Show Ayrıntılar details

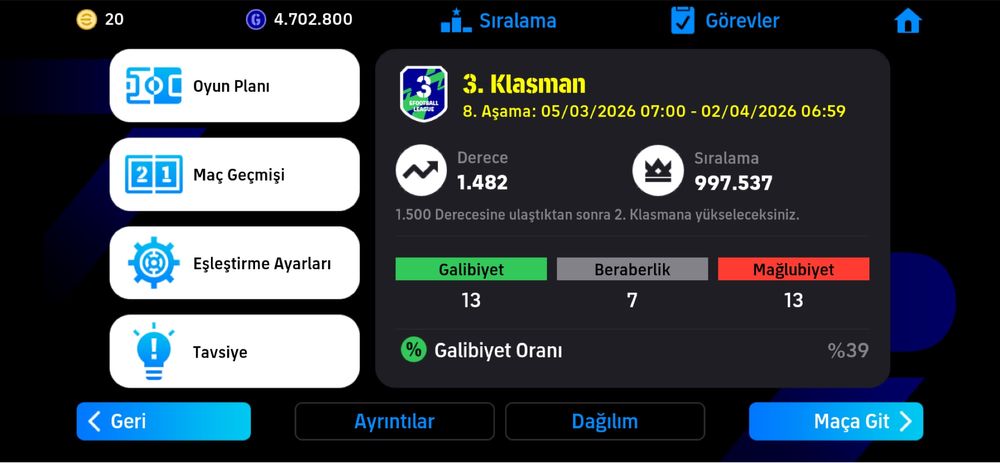(394, 421)
